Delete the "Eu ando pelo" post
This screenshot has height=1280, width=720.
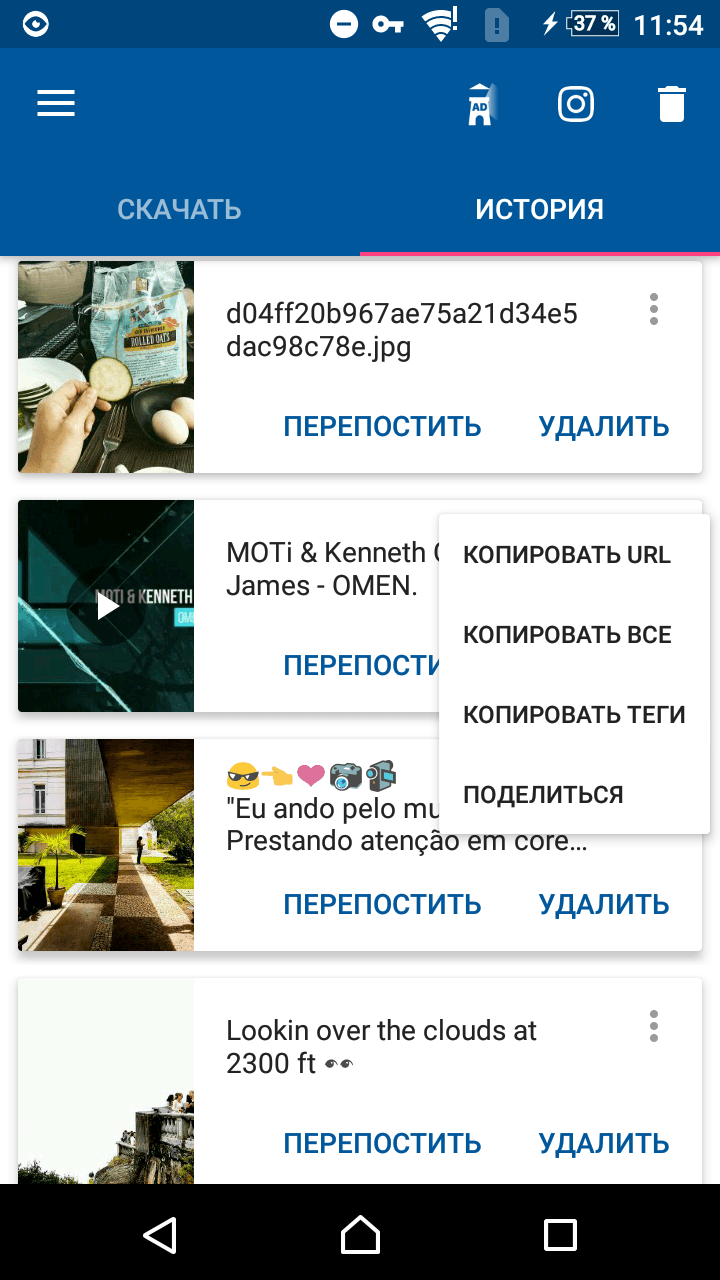[x=604, y=905]
